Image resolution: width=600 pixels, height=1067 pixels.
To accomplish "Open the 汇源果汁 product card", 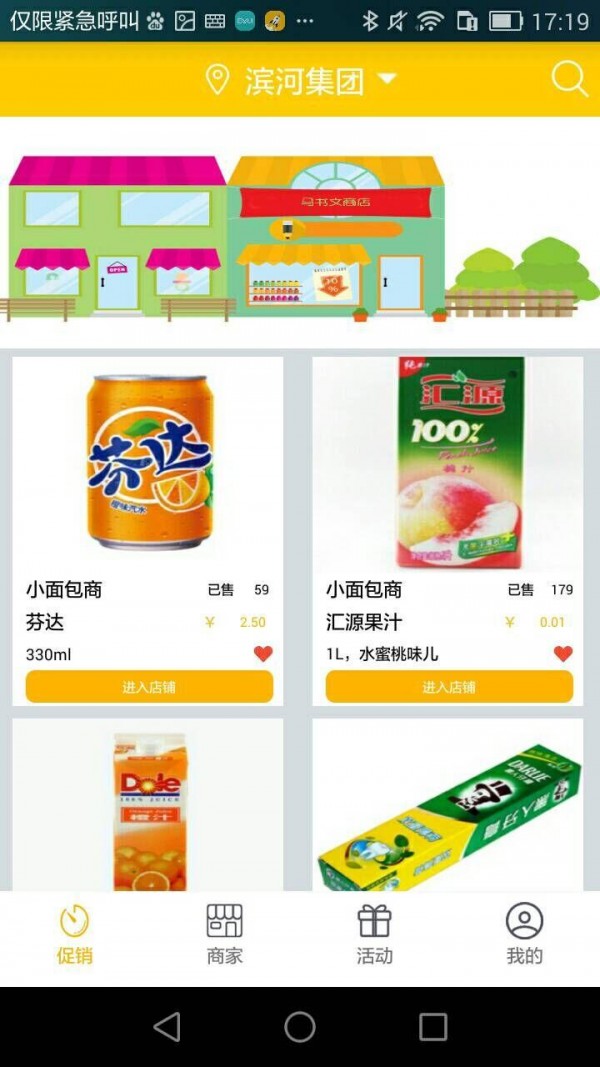I will (x=448, y=465).
